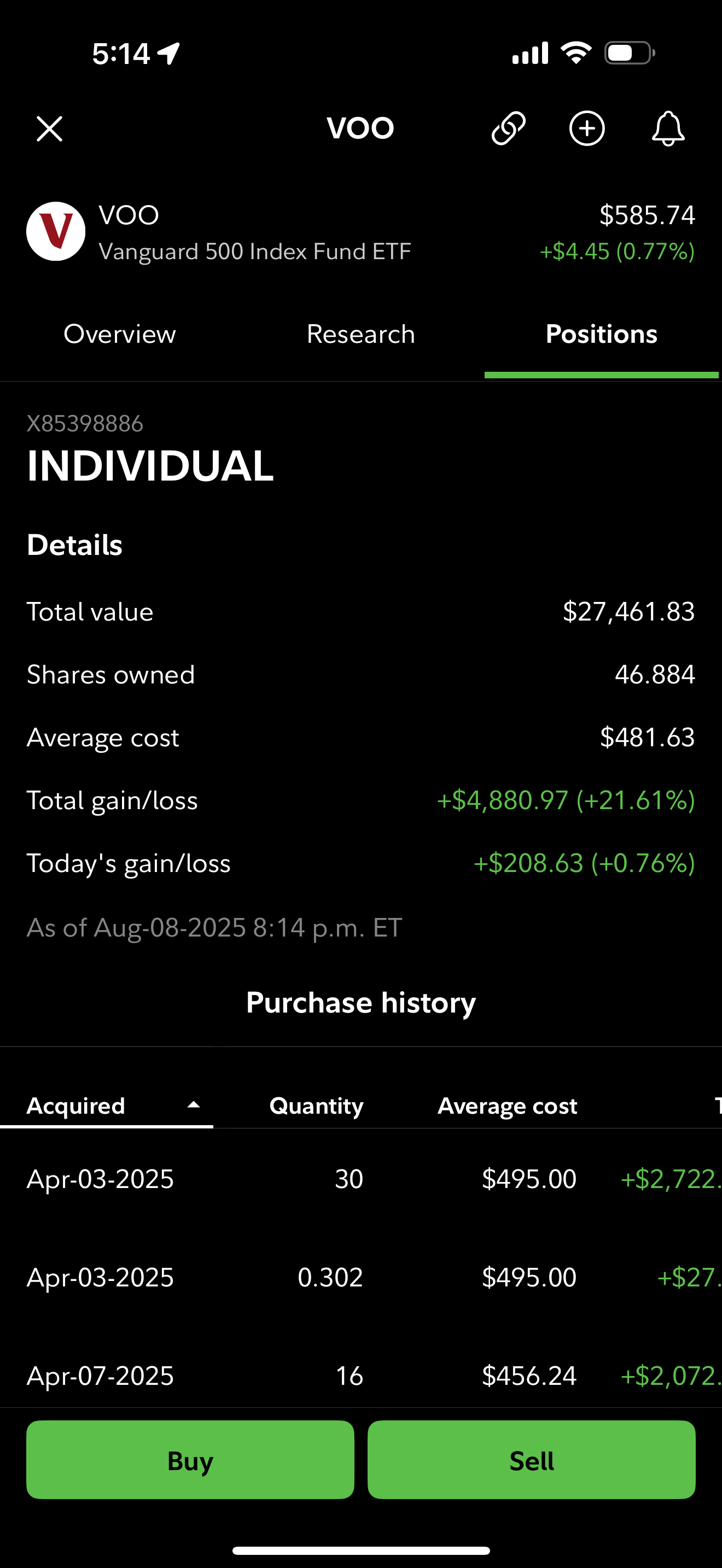Sort purchase history by Average cost

(x=507, y=1105)
